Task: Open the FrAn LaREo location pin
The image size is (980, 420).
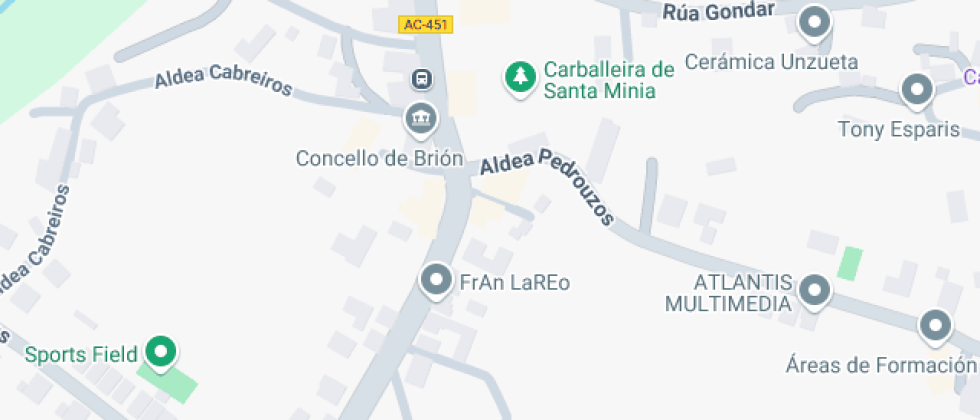Action: 436,280
